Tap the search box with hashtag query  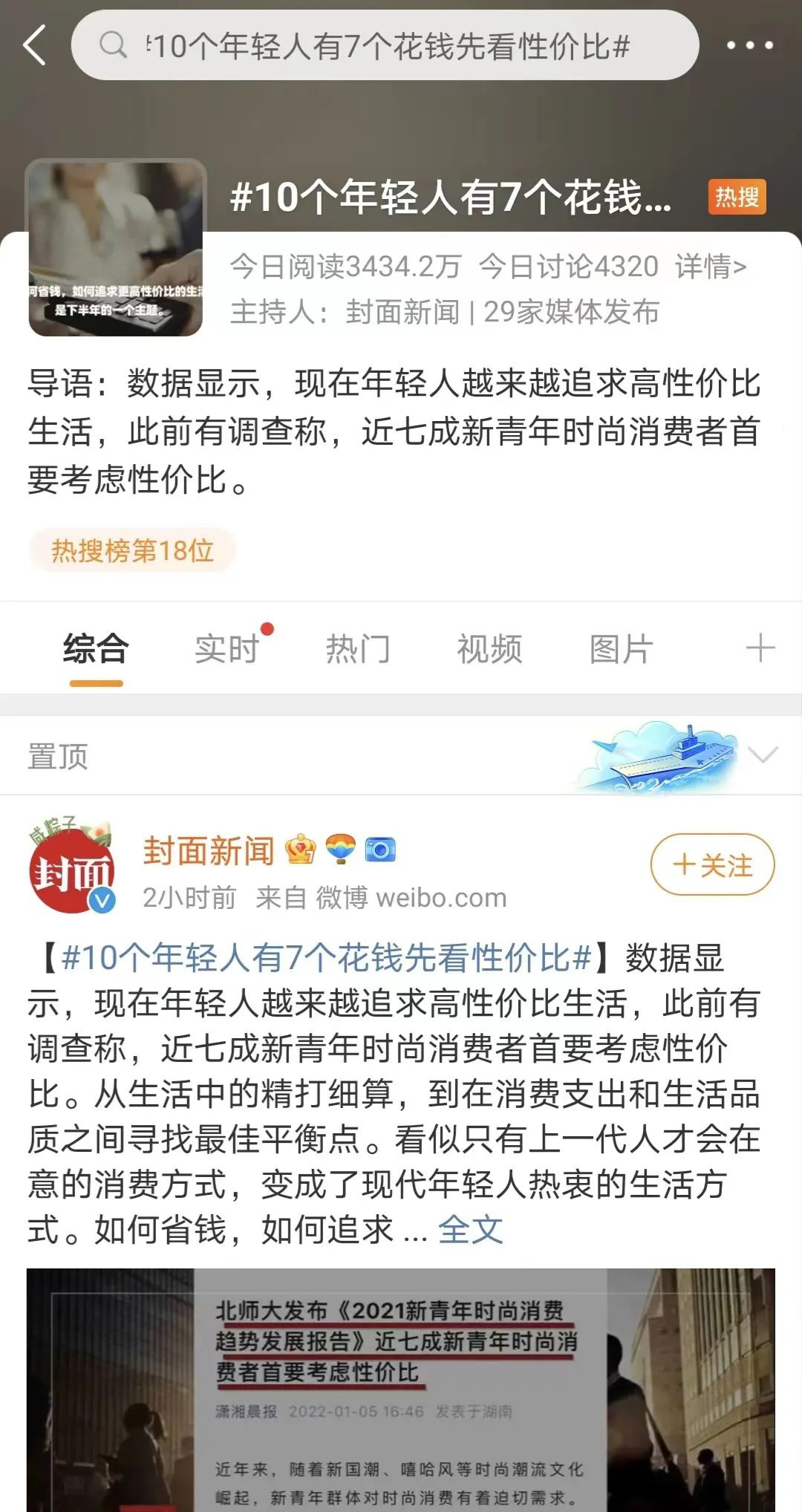[x=386, y=46]
